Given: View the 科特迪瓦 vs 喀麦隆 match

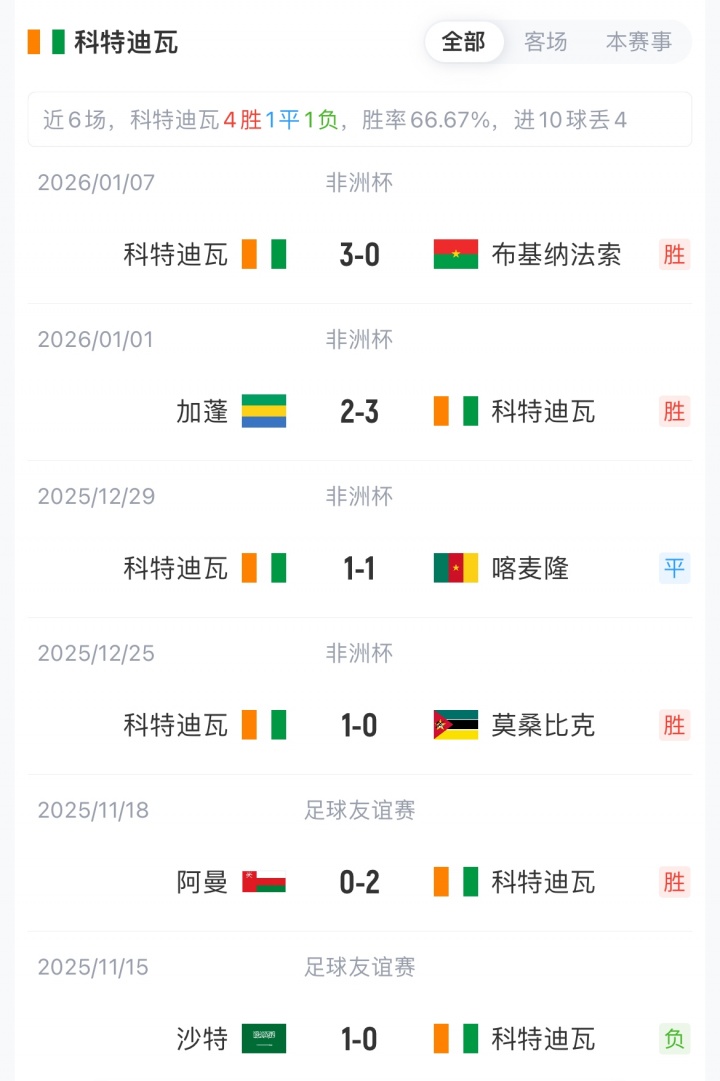Looking at the screenshot, I should pos(359,568).
